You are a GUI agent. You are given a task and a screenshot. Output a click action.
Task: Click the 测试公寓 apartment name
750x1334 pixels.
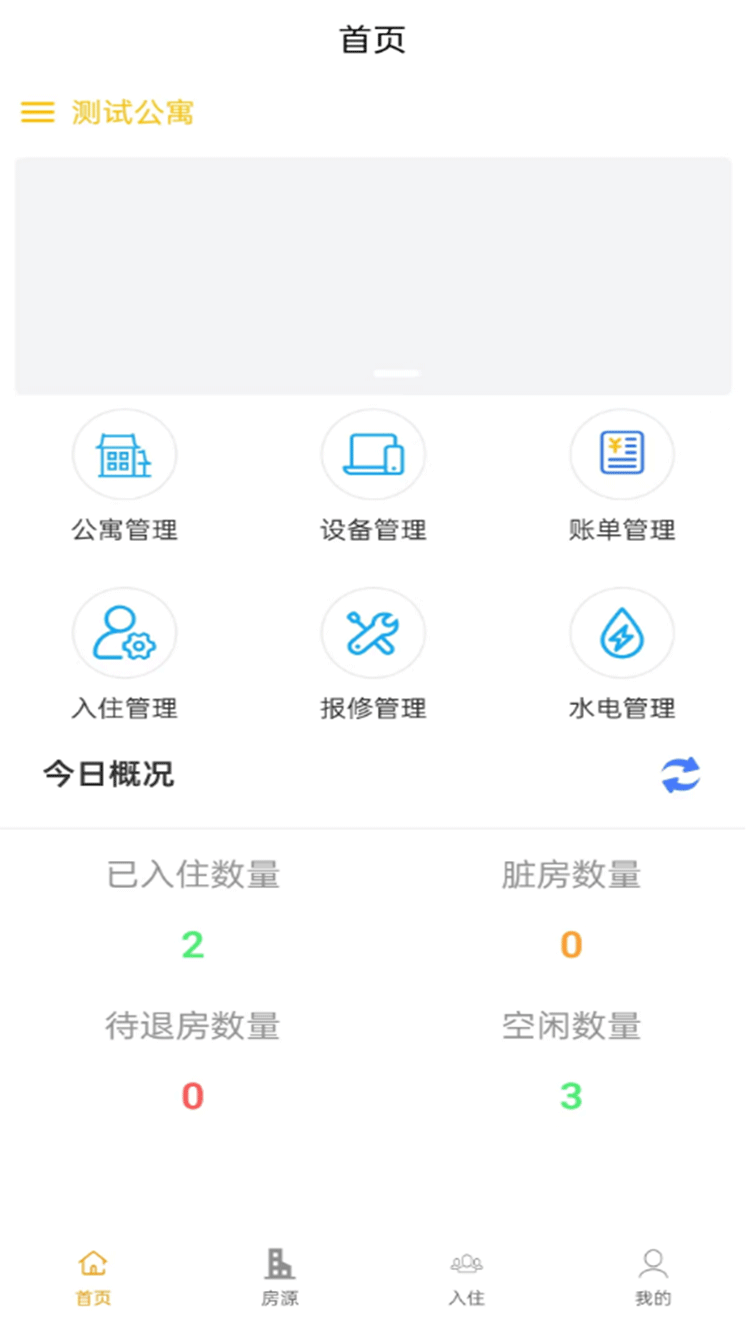pos(132,111)
